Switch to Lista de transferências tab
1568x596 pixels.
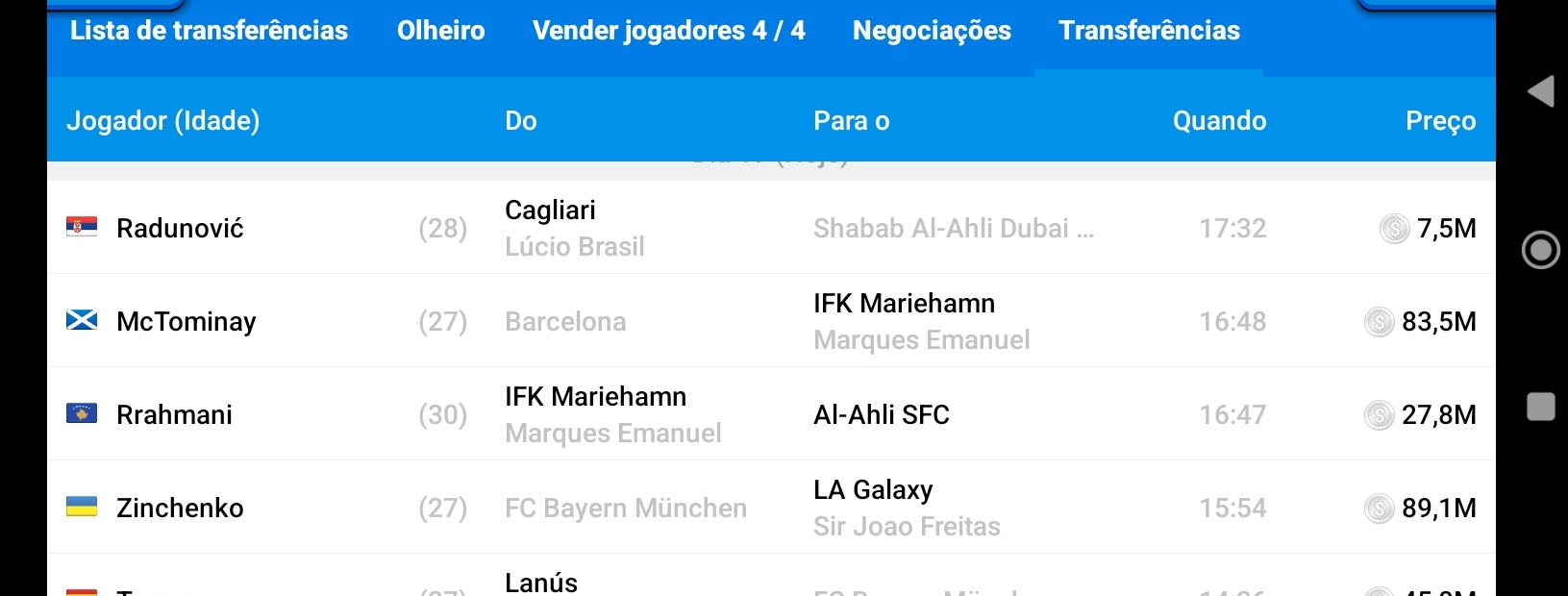click(209, 31)
